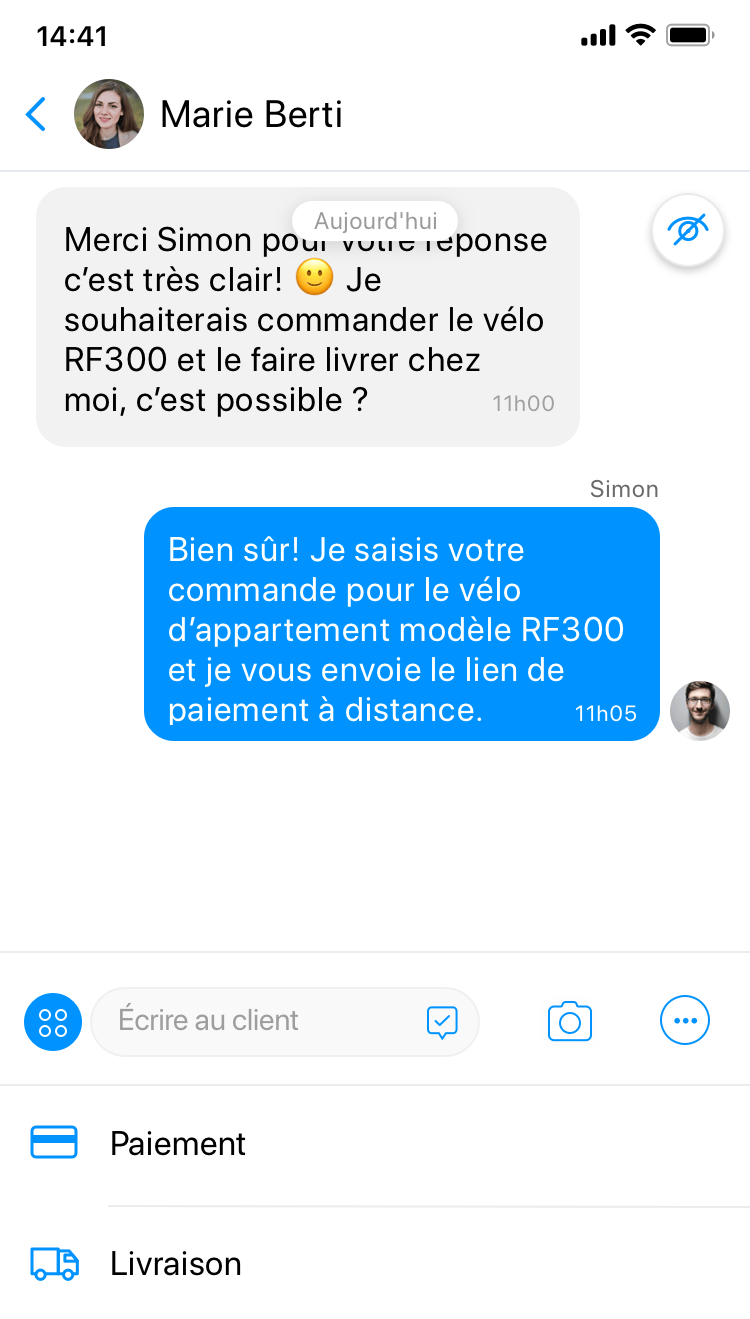The image size is (750, 1319).
Task: Tap Marie Berti's profile avatar
Action: pyautogui.click(x=109, y=114)
